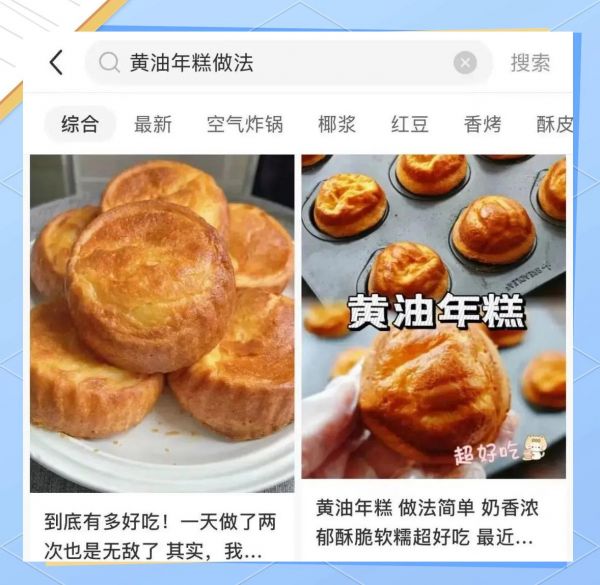This screenshot has height=585, width=600.
Task: Open the 酥皮 filter tab
Action: [553, 124]
